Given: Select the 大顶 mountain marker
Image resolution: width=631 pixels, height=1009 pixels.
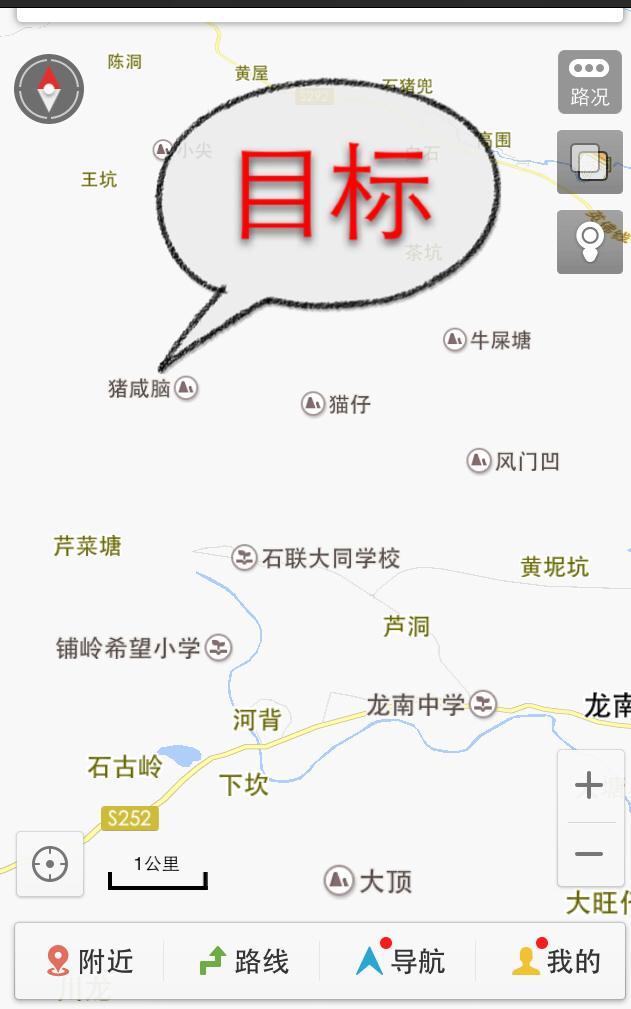Looking at the screenshot, I should (339, 881).
